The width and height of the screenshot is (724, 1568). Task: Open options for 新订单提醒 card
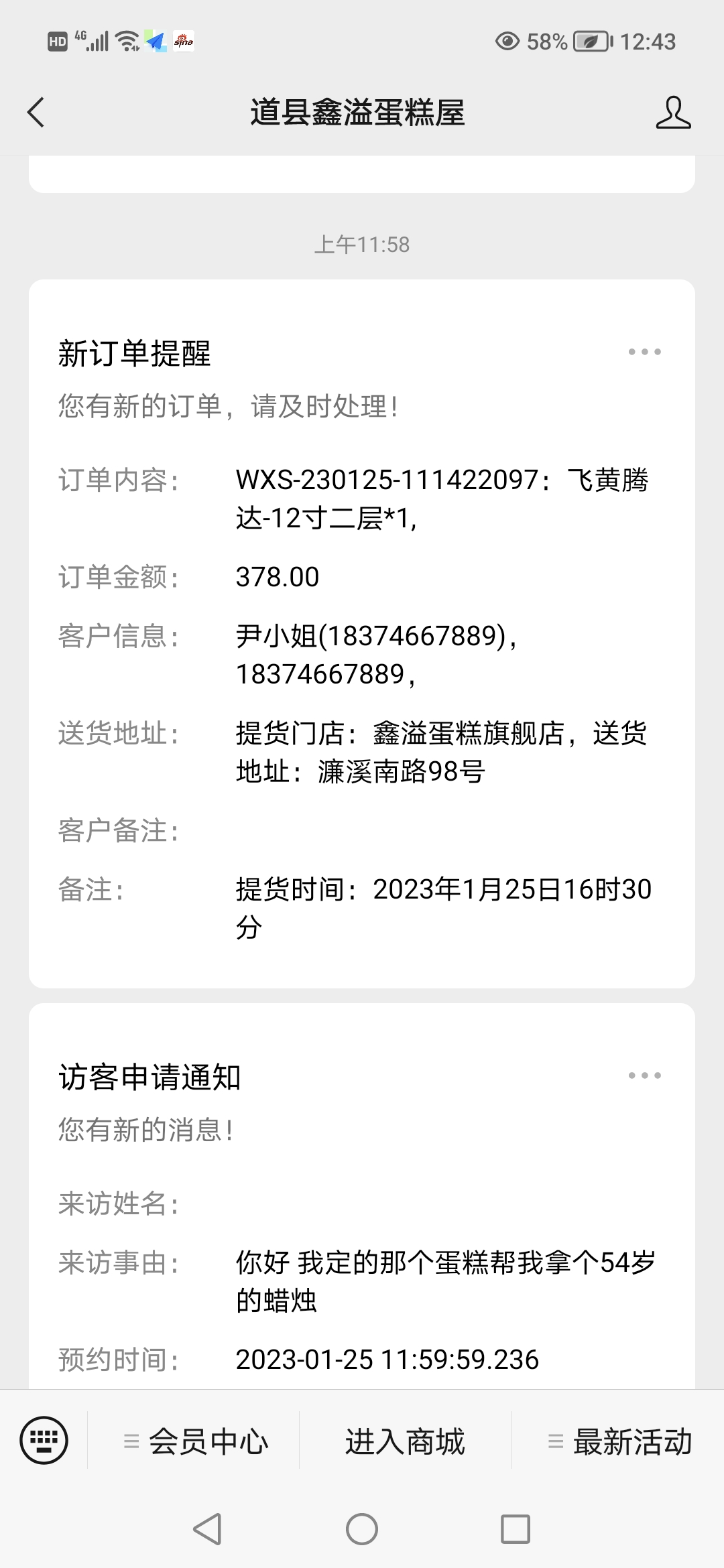(644, 352)
